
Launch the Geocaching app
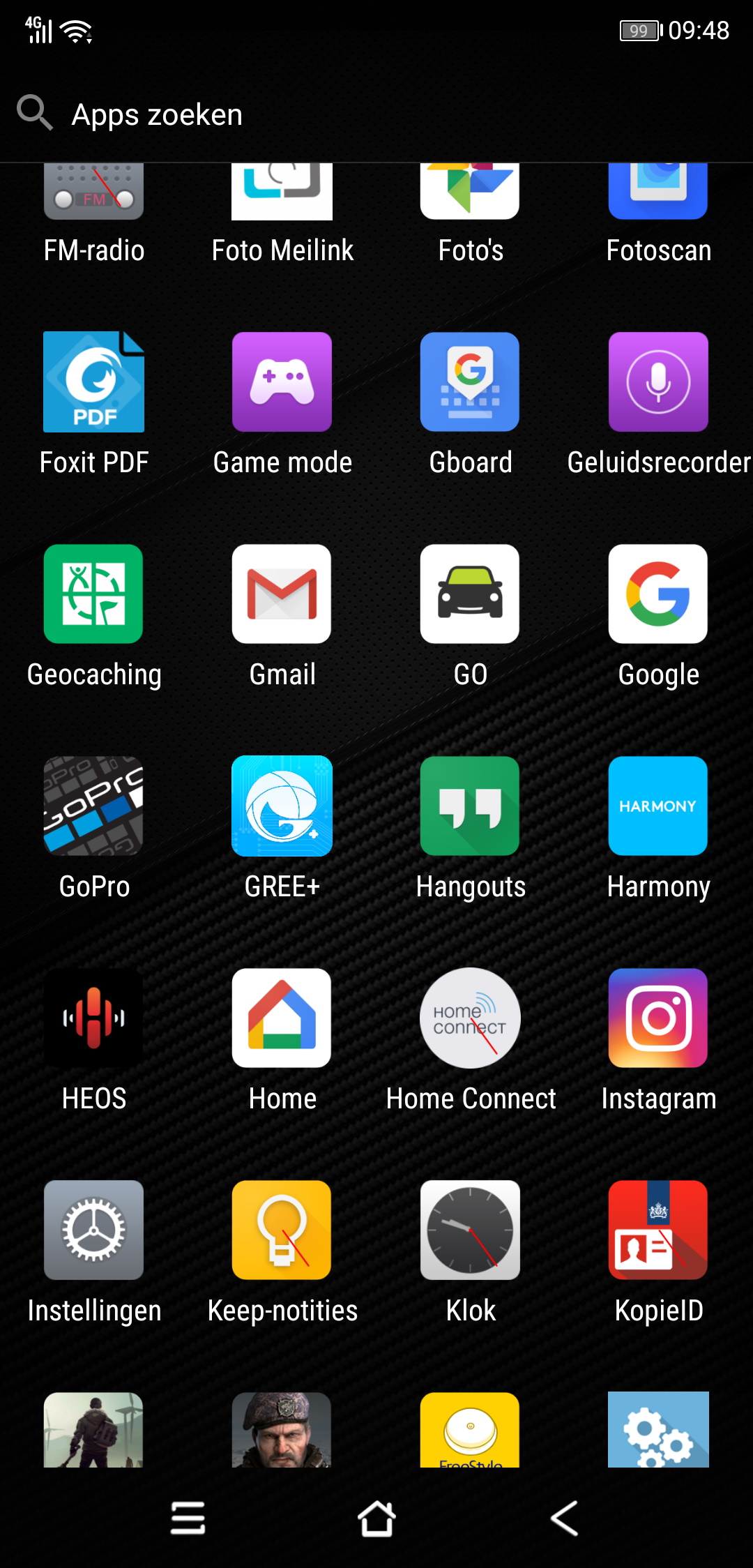[94, 594]
